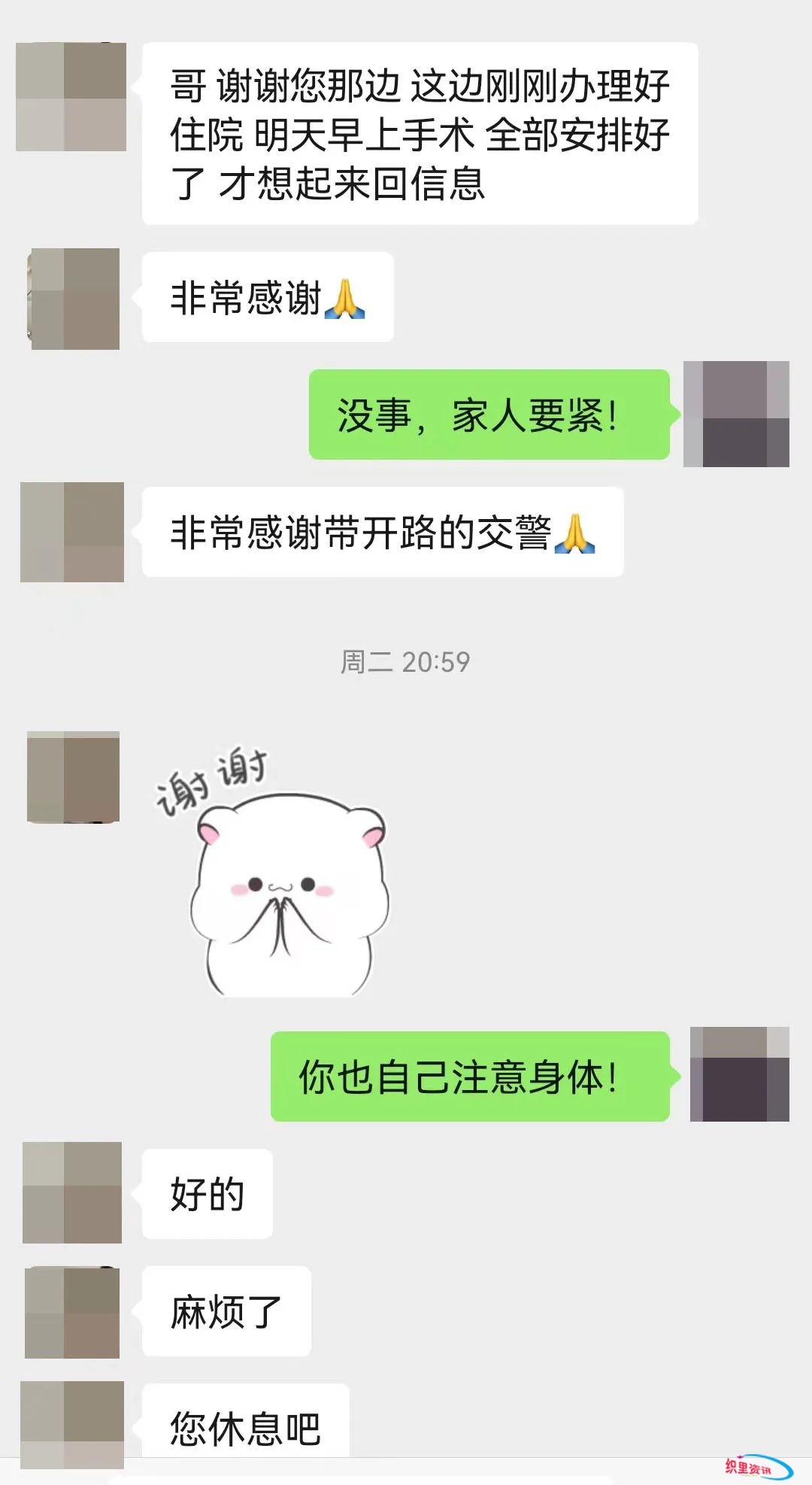Tap avatar beside "非常感谢带开路的交警" message
Viewport: 812px width, 1485px height.
(x=72, y=532)
